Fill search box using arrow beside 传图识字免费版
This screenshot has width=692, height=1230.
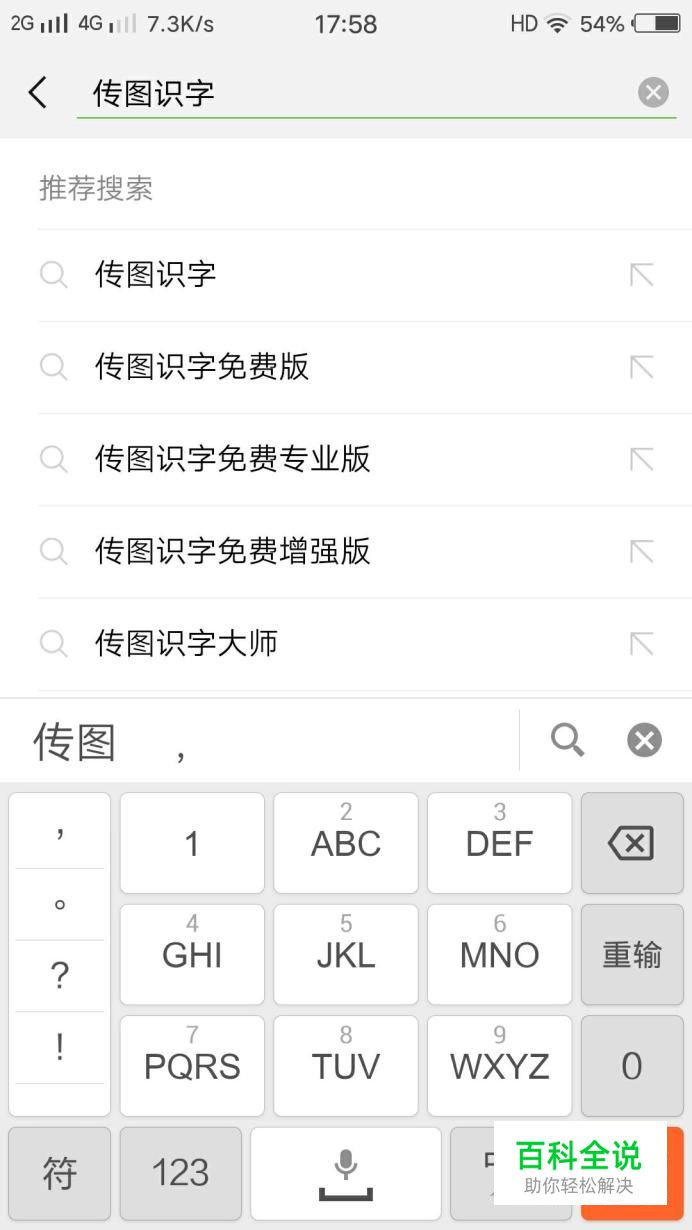[641, 367]
